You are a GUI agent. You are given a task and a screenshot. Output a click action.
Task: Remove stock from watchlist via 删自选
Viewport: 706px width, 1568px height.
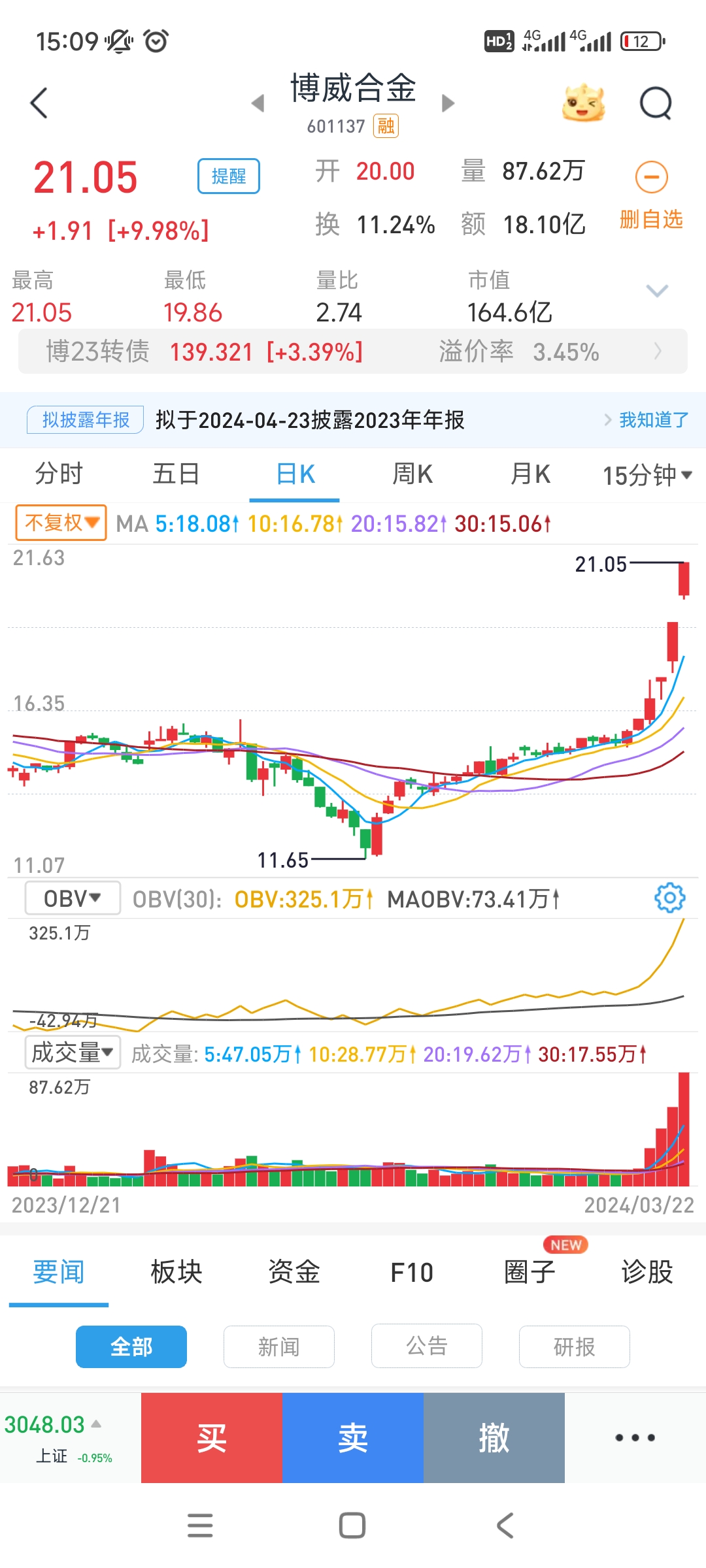pos(651,195)
